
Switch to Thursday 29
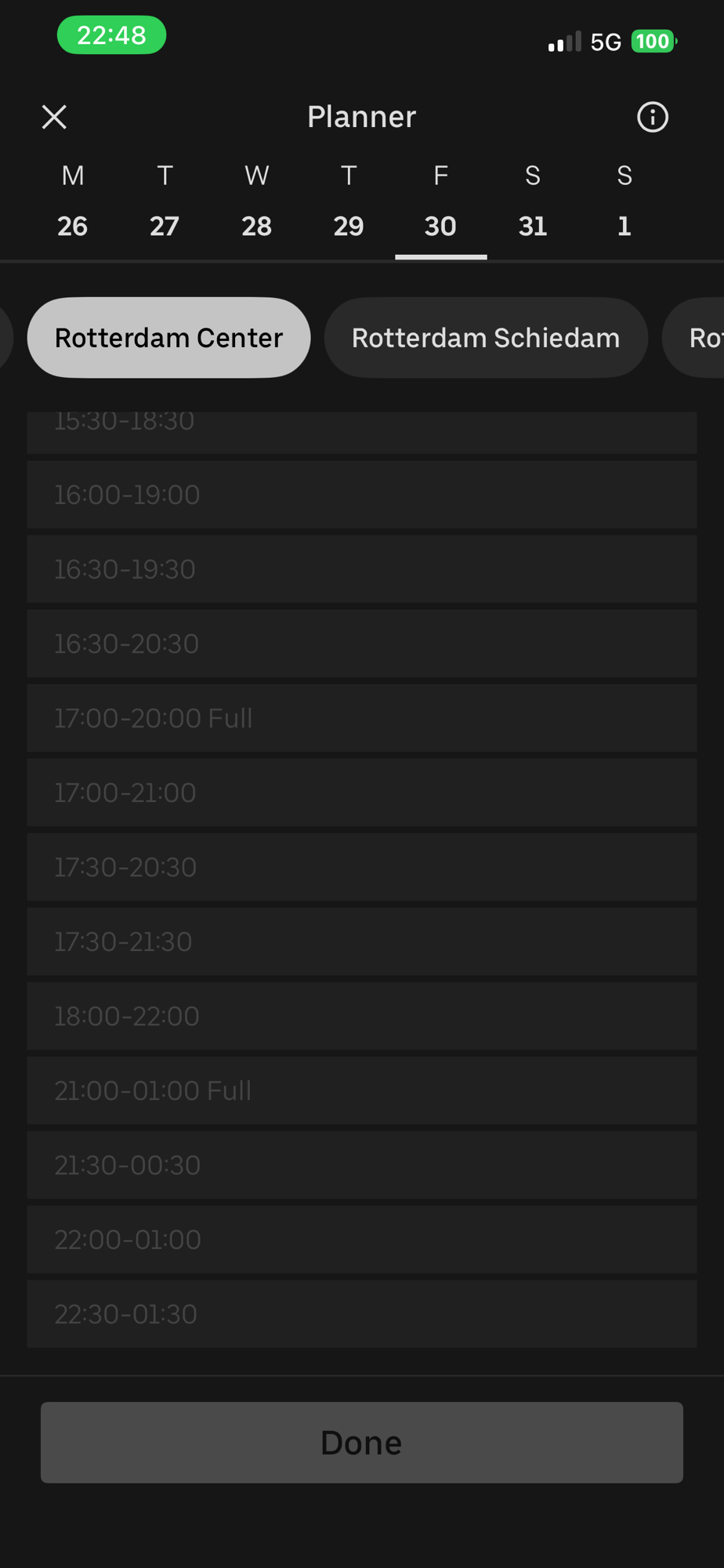pyautogui.click(x=349, y=203)
